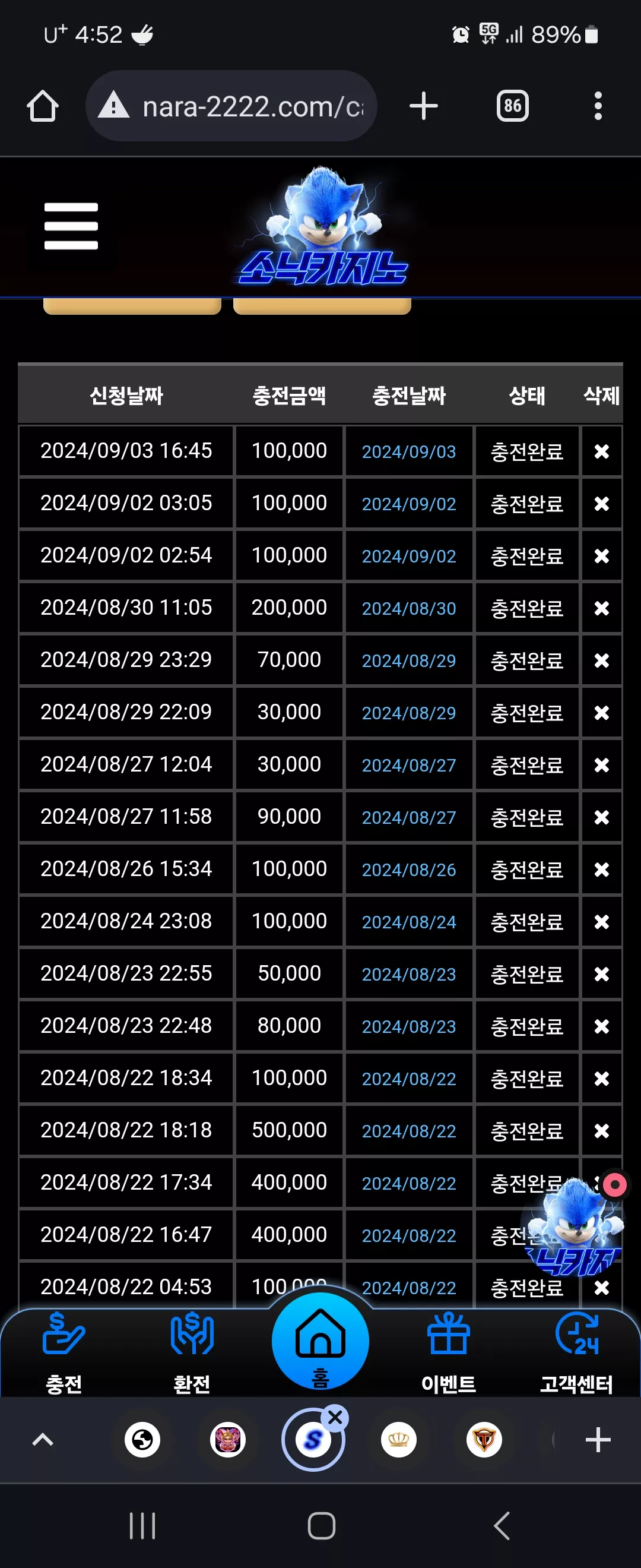Remove the 2024/08/22 18:18 500,000 entry
The height and width of the screenshot is (1568, 641).
pyautogui.click(x=601, y=1131)
